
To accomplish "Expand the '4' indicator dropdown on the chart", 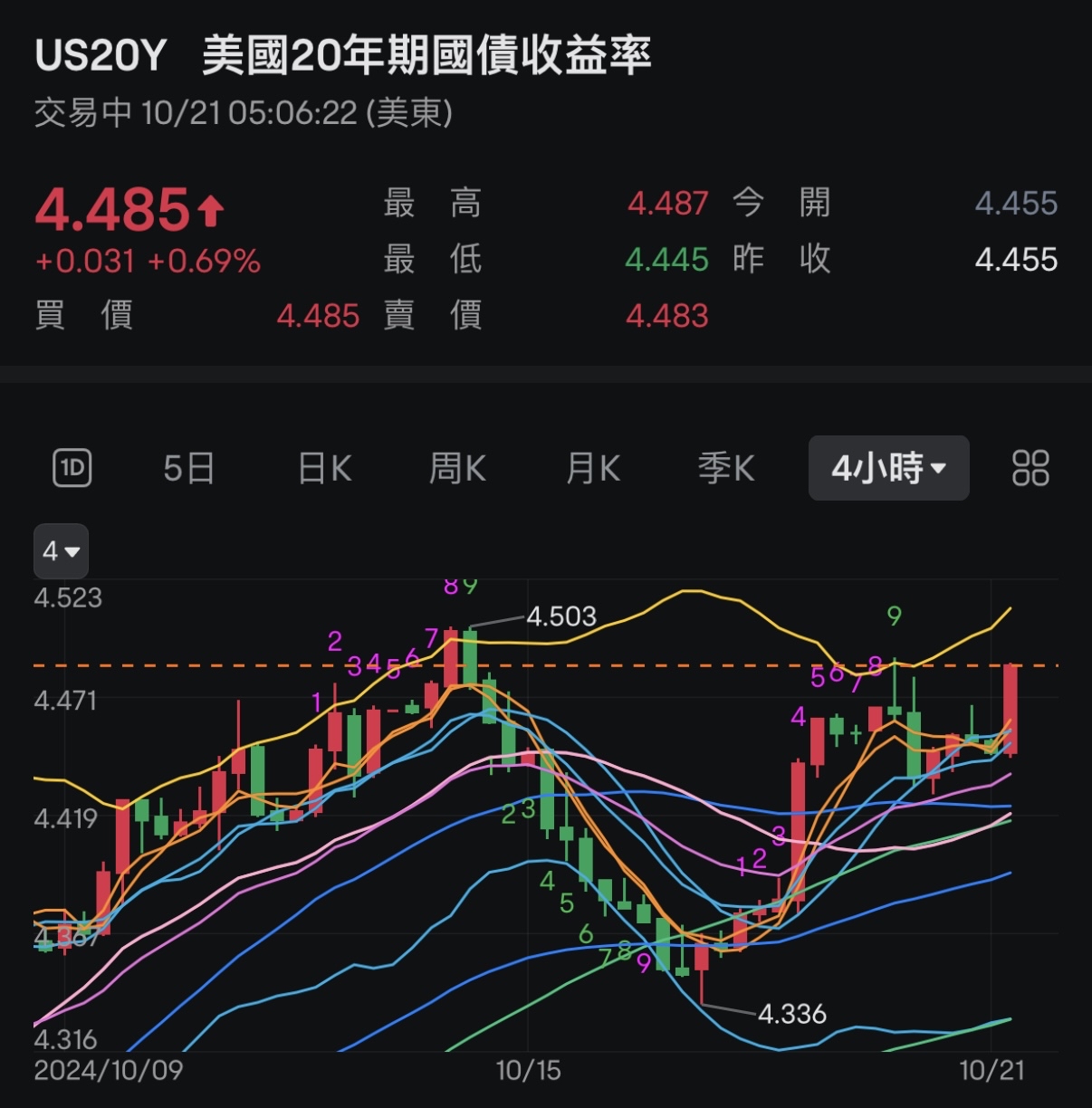I will coord(61,550).
